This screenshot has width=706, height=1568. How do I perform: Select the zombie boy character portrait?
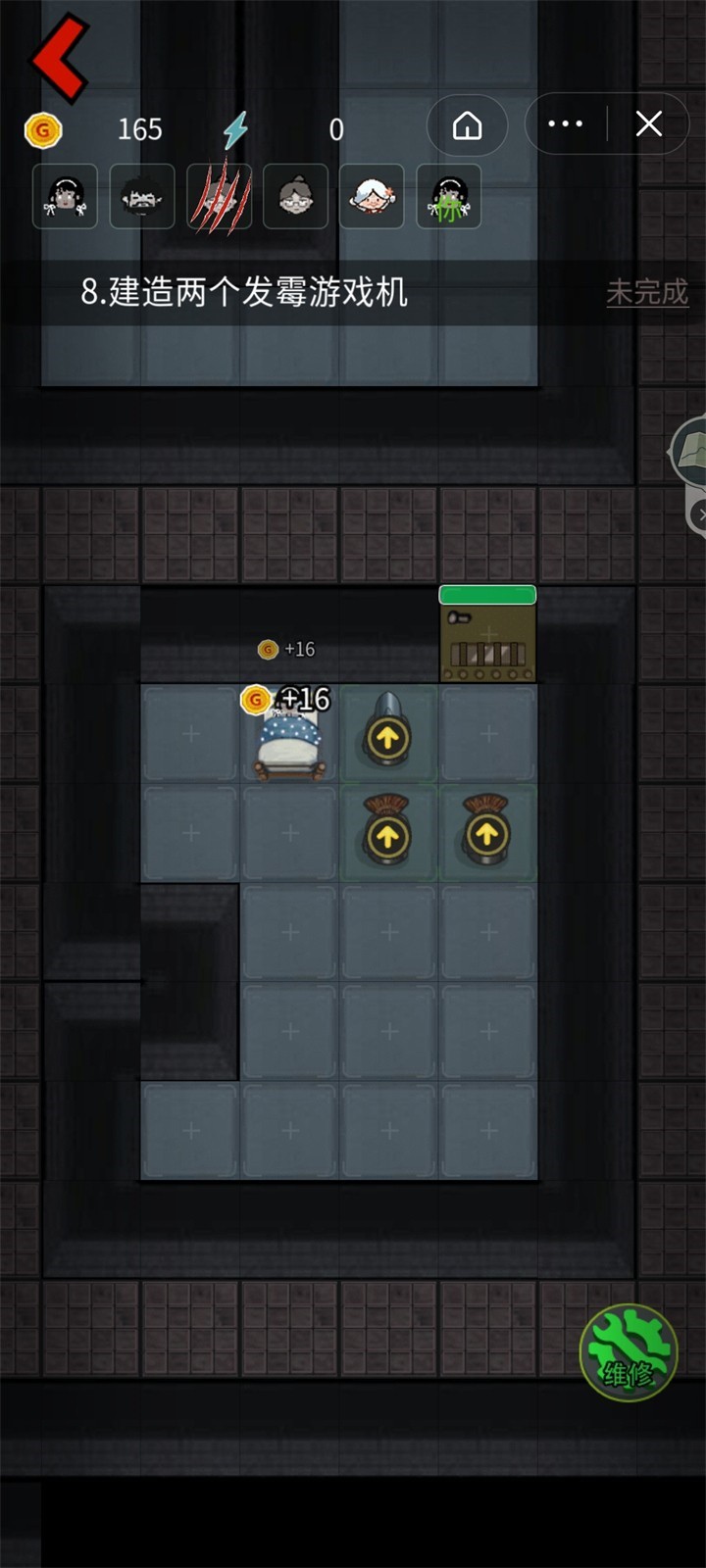click(141, 196)
